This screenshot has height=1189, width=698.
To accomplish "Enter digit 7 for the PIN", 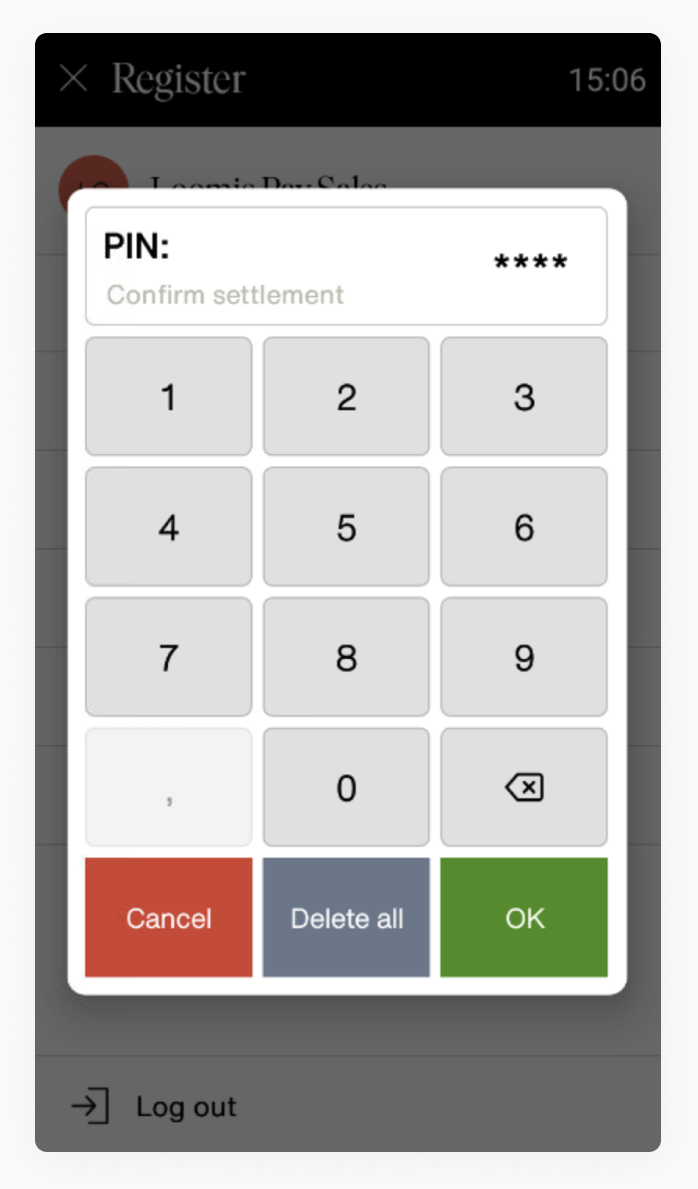I will (x=168, y=657).
